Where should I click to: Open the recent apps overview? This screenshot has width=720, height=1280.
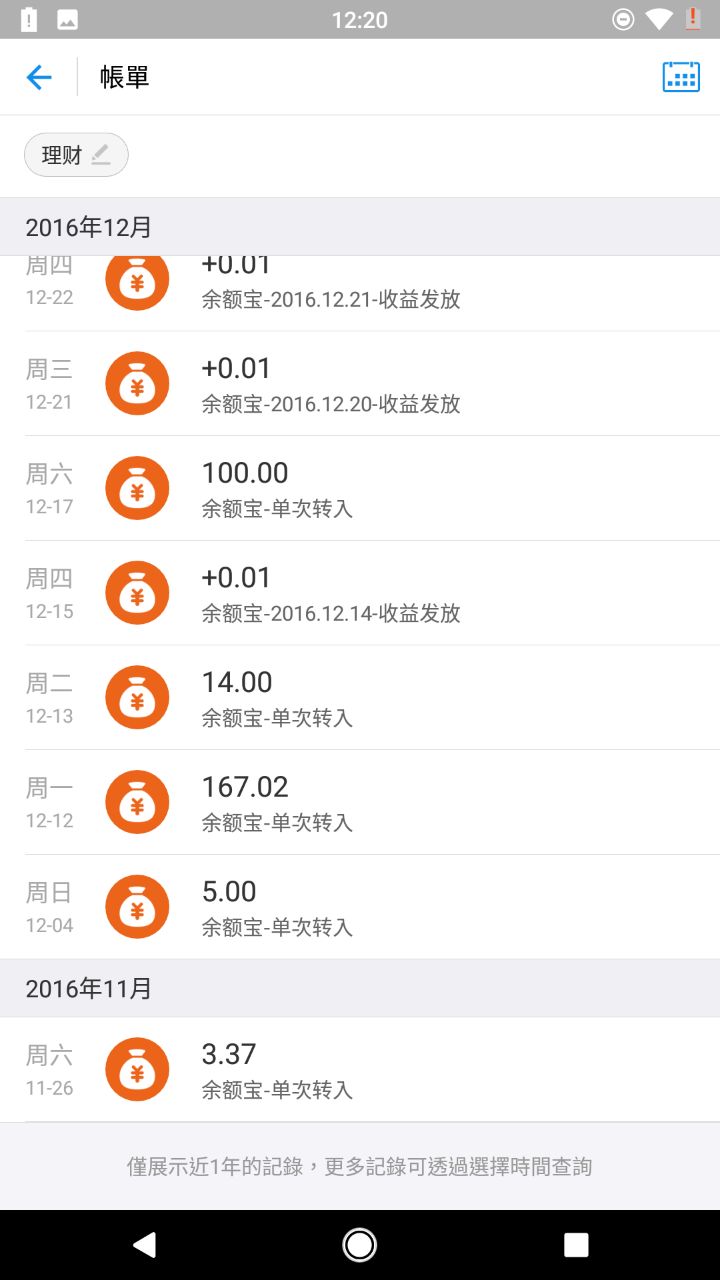(x=576, y=1244)
